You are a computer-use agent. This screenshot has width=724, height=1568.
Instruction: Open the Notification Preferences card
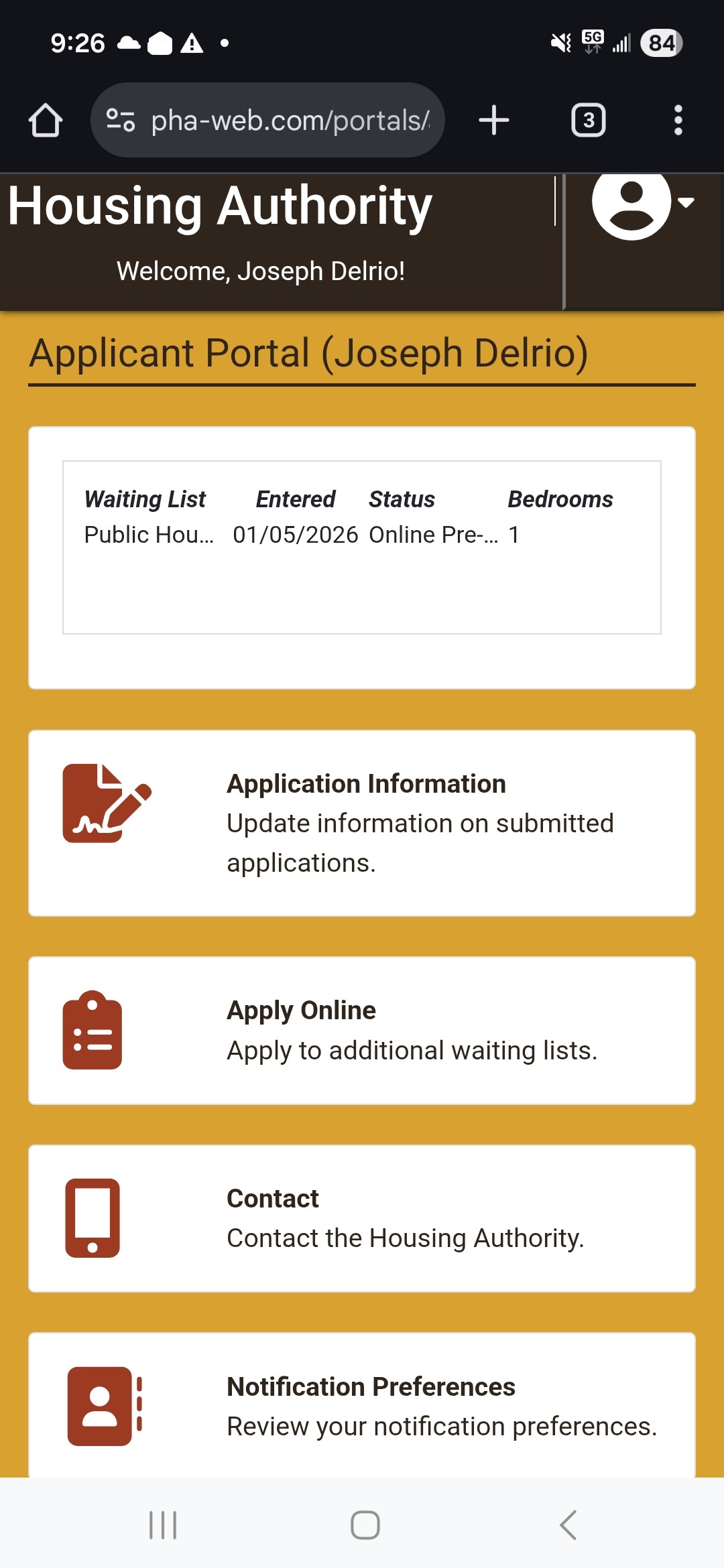362,1406
